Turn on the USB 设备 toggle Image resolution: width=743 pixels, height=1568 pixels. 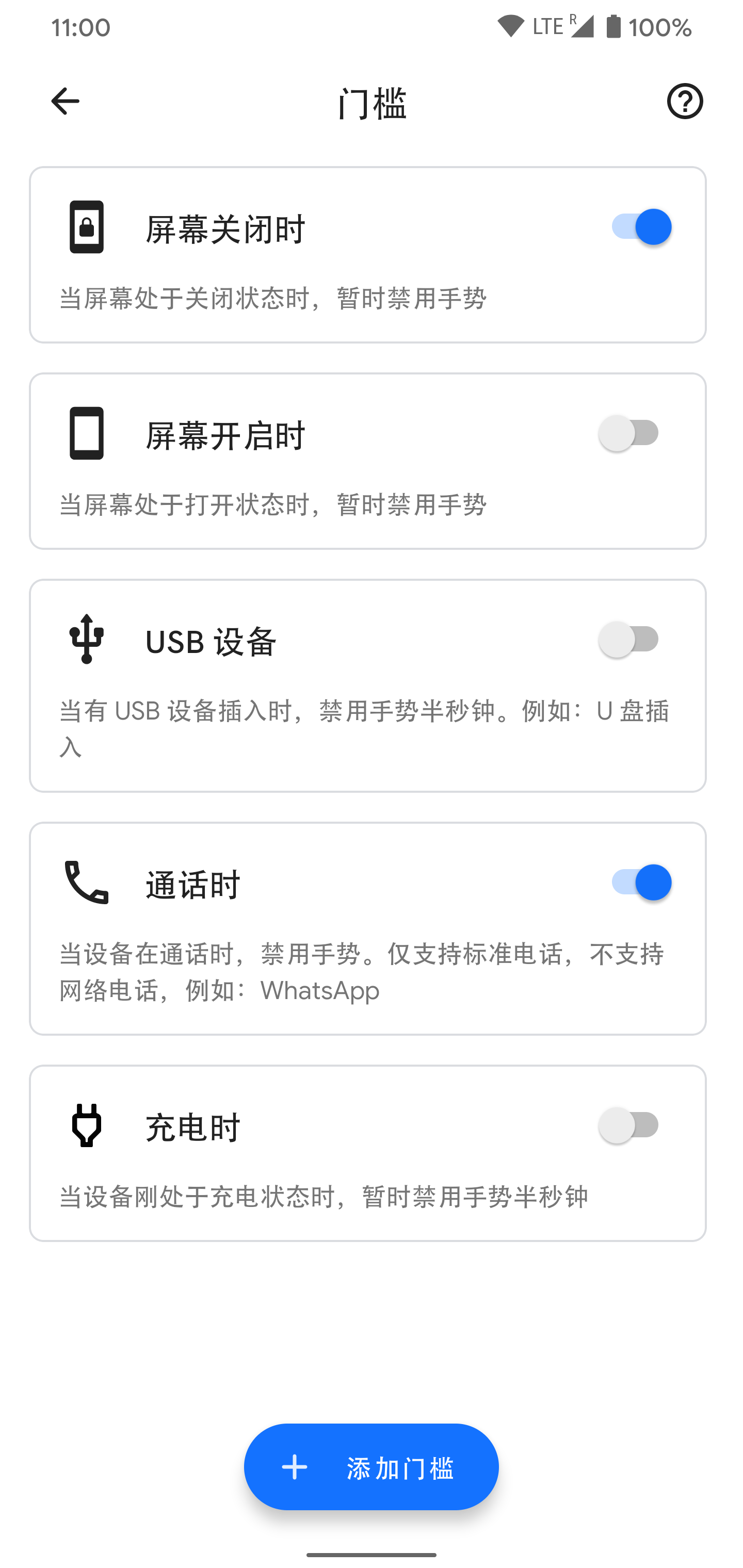tap(629, 639)
